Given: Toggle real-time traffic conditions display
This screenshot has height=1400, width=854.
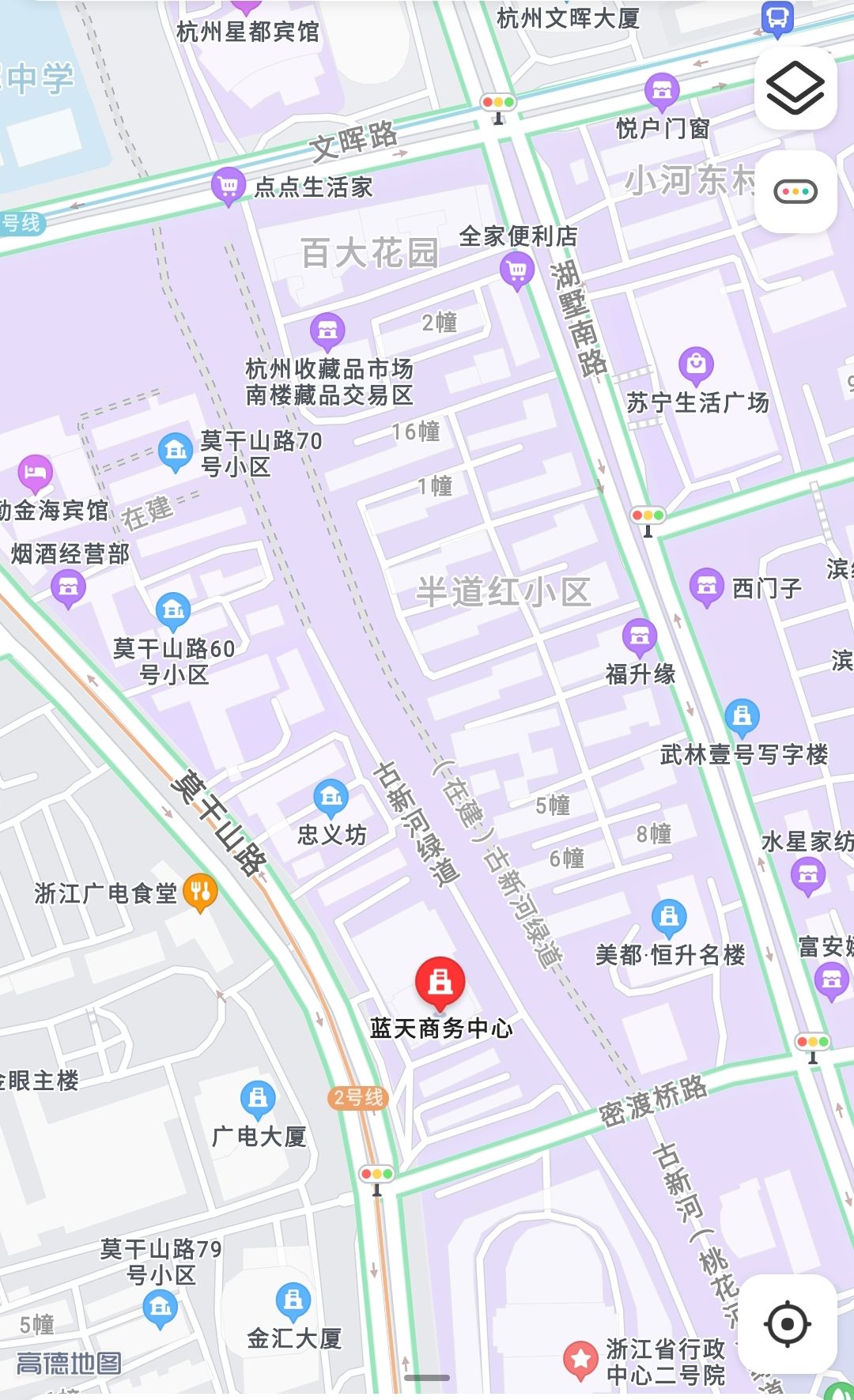Looking at the screenshot, I should click(795, 191).
